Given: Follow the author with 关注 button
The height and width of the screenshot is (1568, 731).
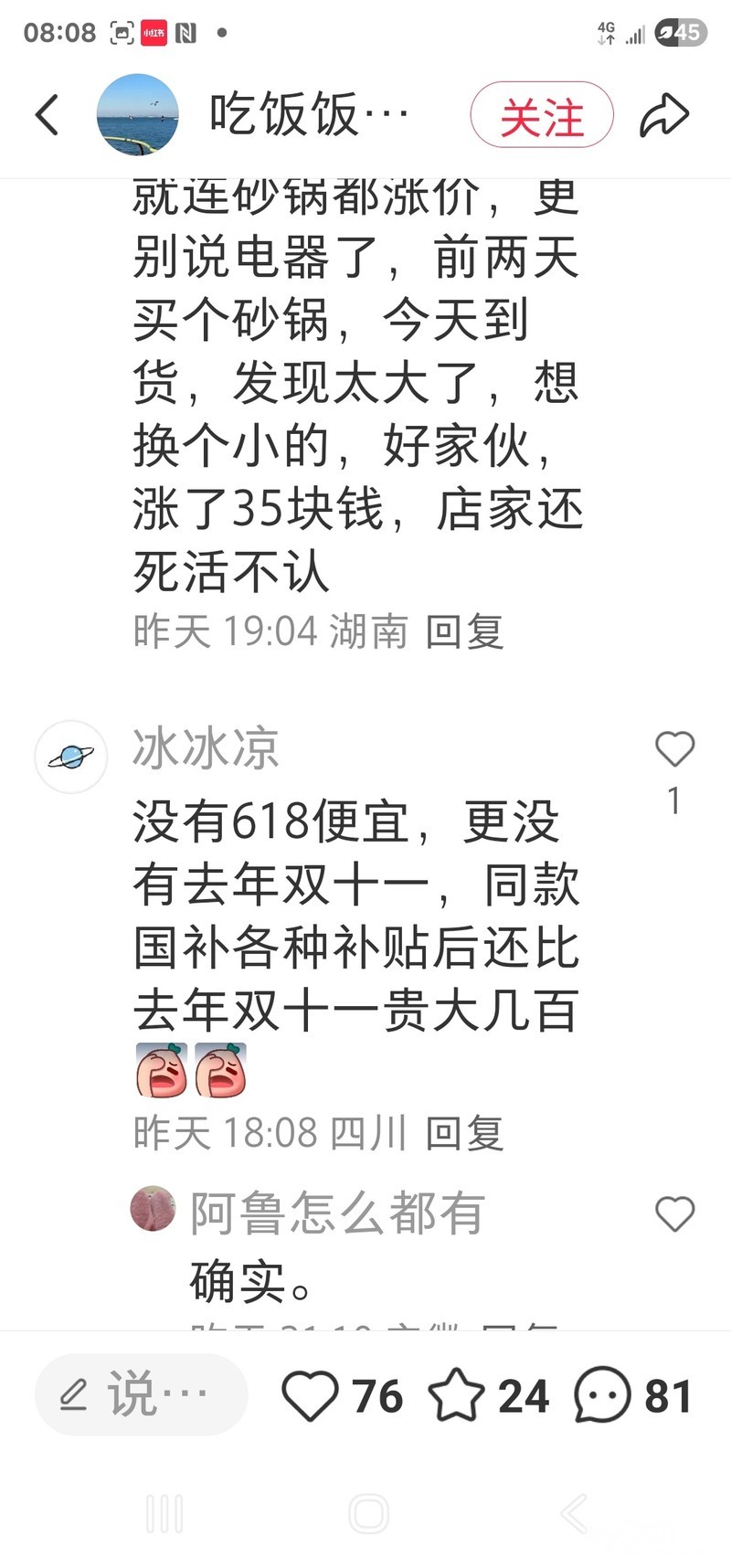Looking at the screenshot, I should [x=541, y=116].
